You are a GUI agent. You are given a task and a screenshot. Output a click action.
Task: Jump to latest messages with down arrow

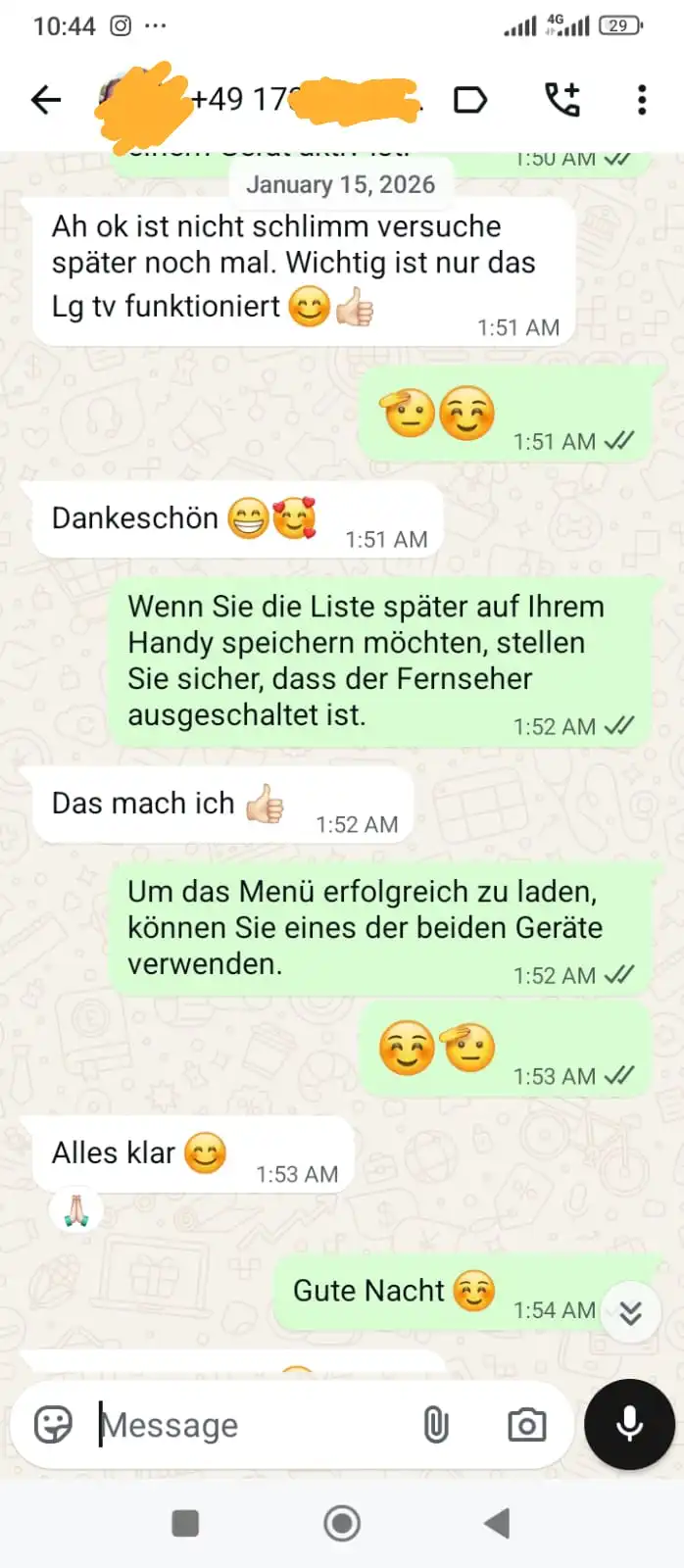(x=630, y=1312)
